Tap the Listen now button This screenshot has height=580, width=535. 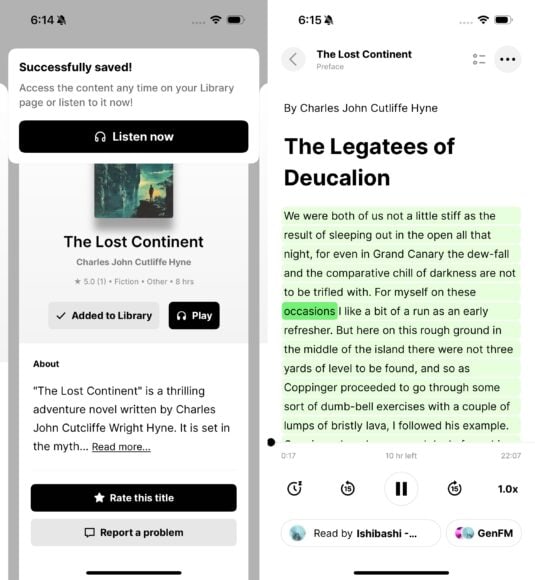(134, 136)
